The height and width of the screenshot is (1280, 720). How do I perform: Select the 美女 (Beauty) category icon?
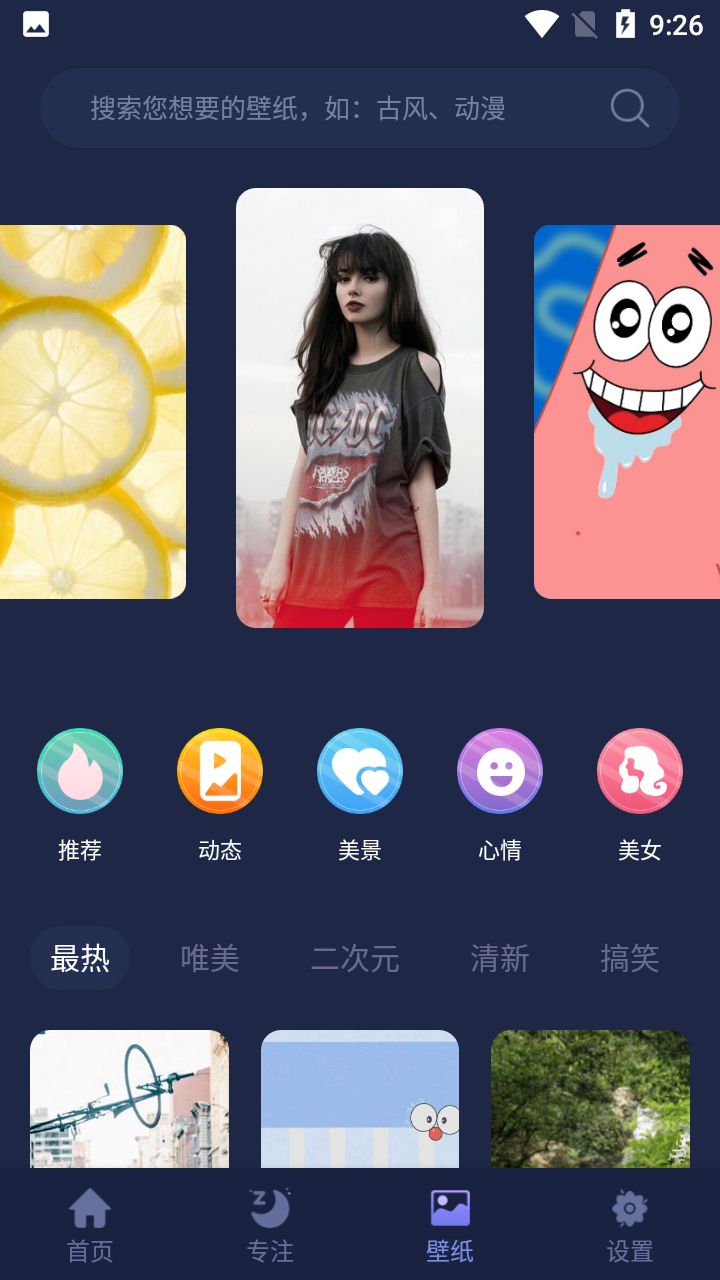click(x=640, y=770)
